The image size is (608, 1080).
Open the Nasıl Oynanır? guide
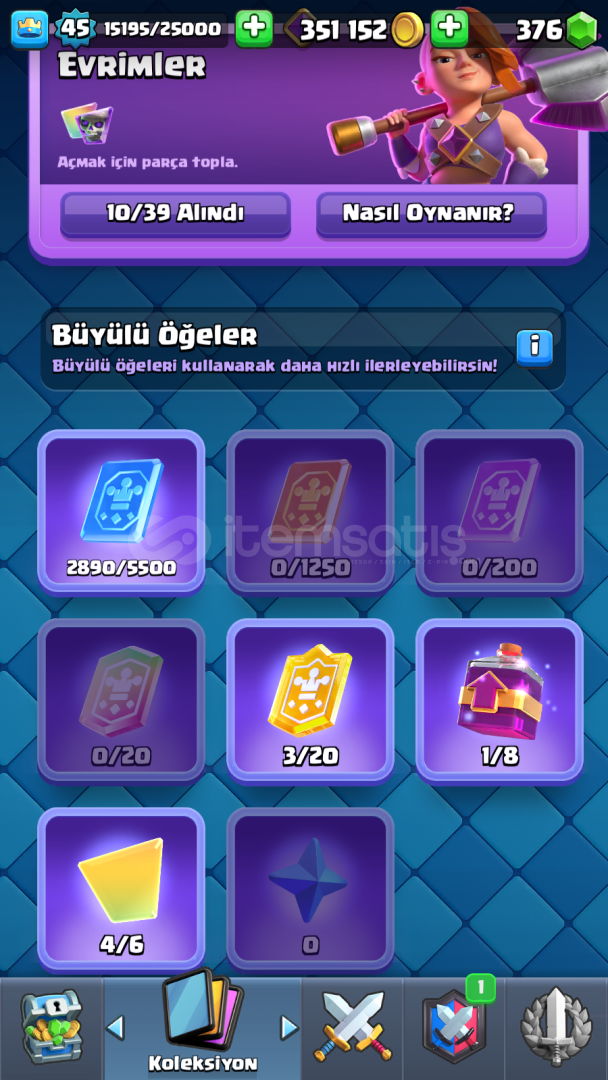(x=431, y=212)
